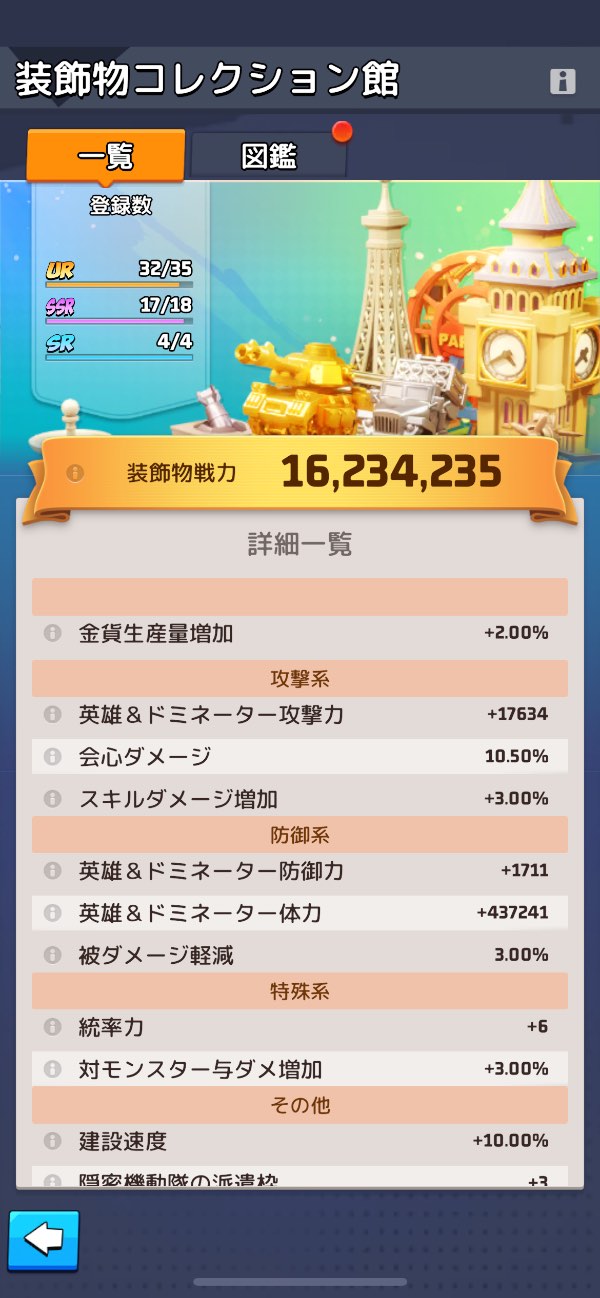This screenshot has width=600, height=1298.
Task: Tap the info icon for 金貨生産量増加
Action: 52,633
